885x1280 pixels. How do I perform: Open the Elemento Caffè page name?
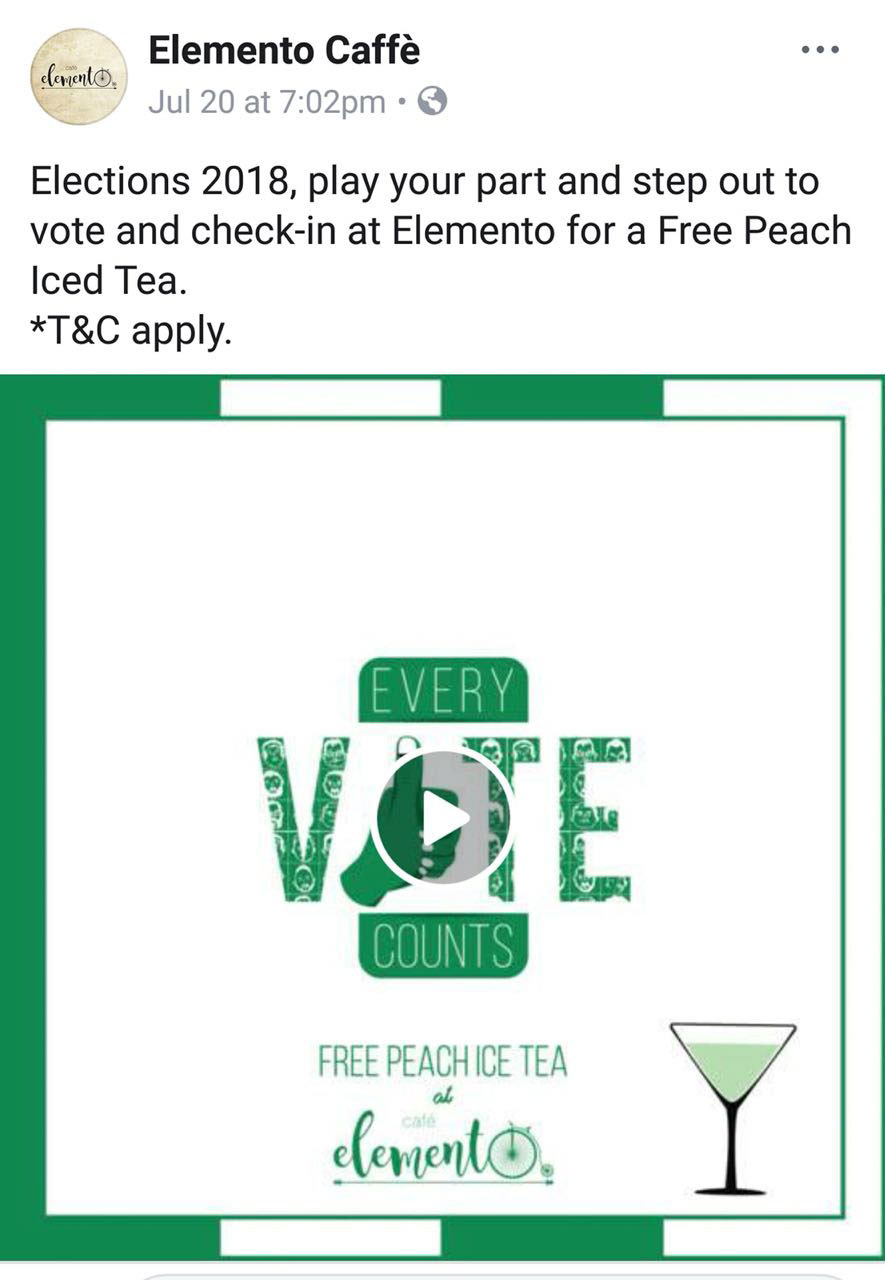pos(284,50)
